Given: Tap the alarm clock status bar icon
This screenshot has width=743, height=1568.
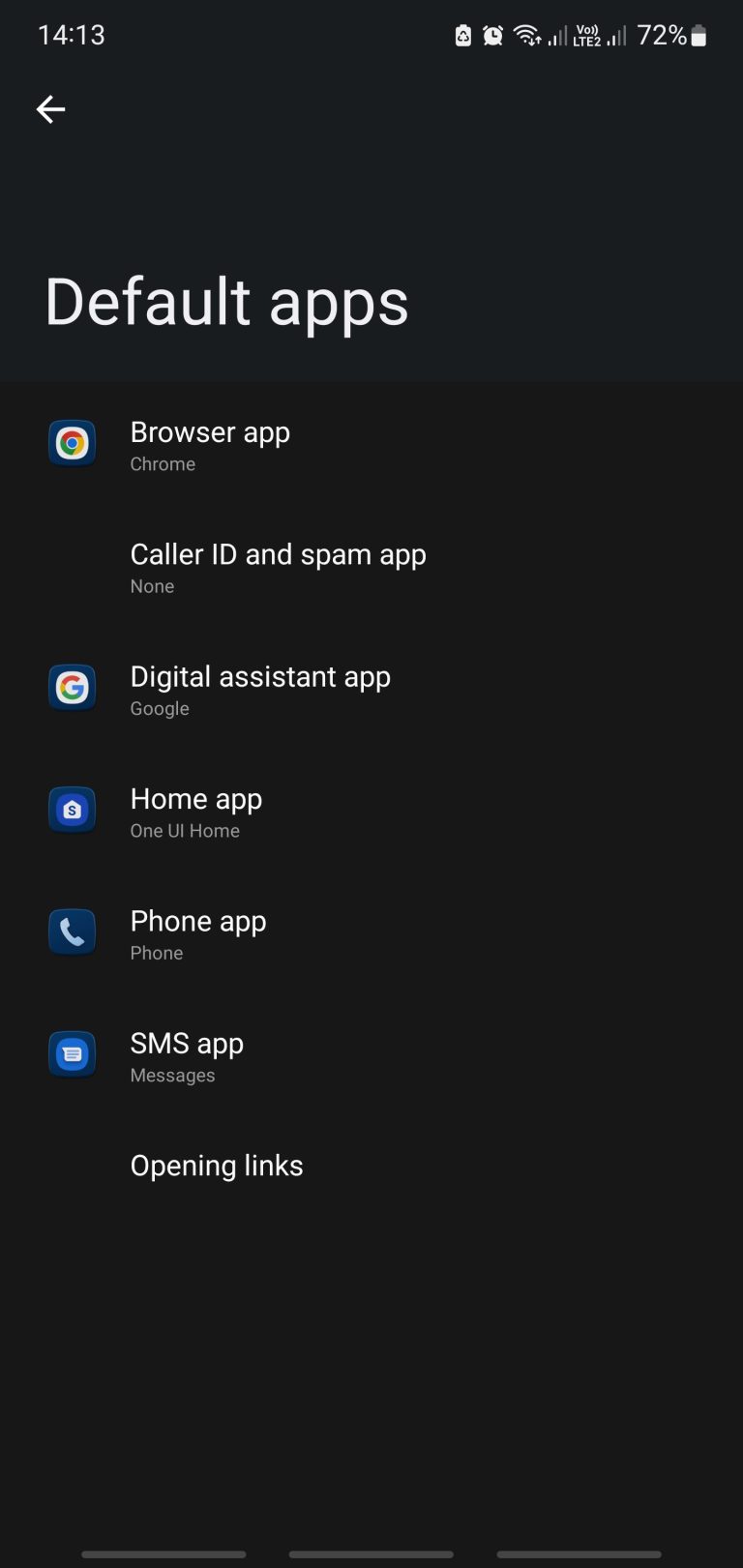Looking at the screenshot, I should pyautogui.click(x=492, y=34).
